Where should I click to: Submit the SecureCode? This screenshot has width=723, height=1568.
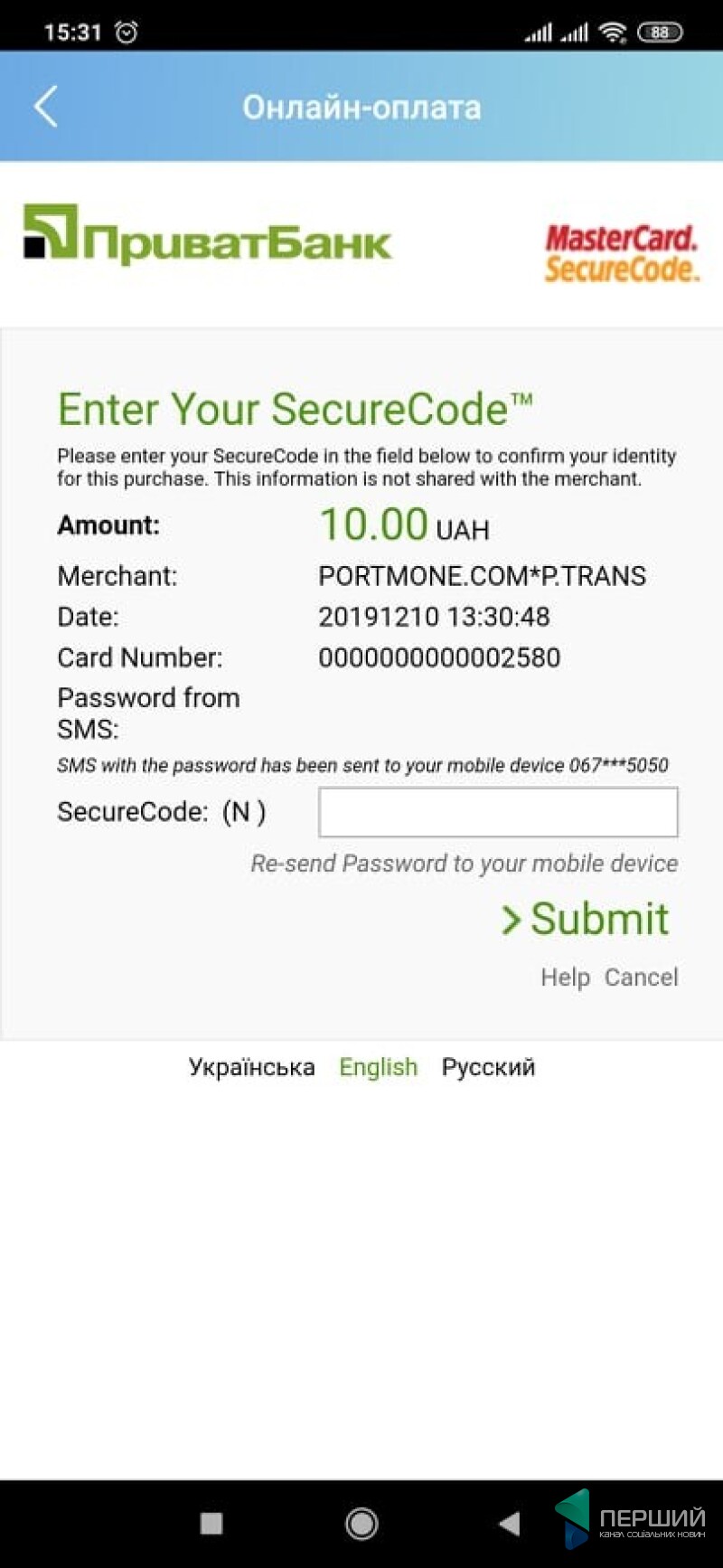point(586,919)
